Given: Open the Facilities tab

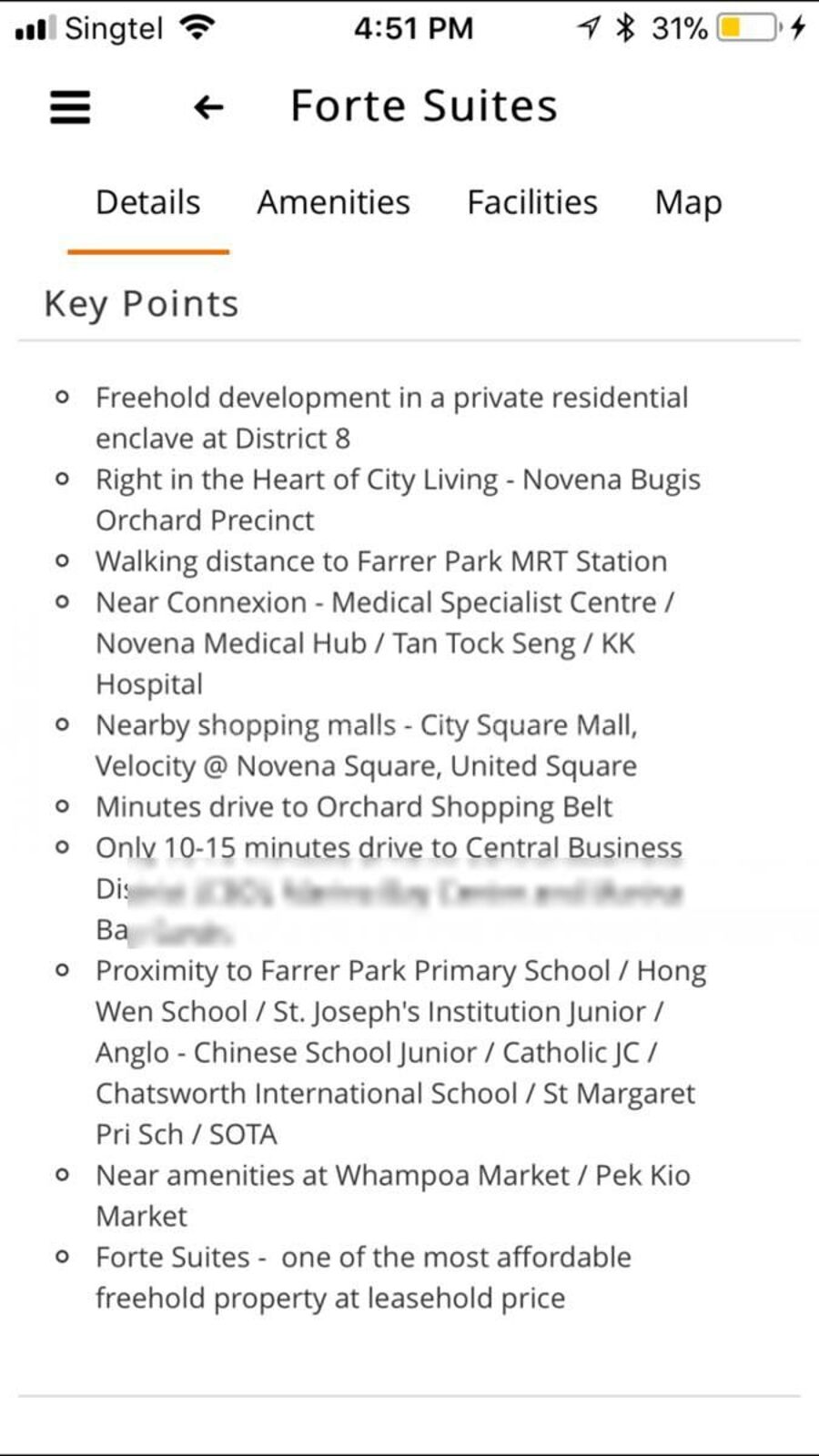Looking at the screenshot, I should (x=532, y=202).
